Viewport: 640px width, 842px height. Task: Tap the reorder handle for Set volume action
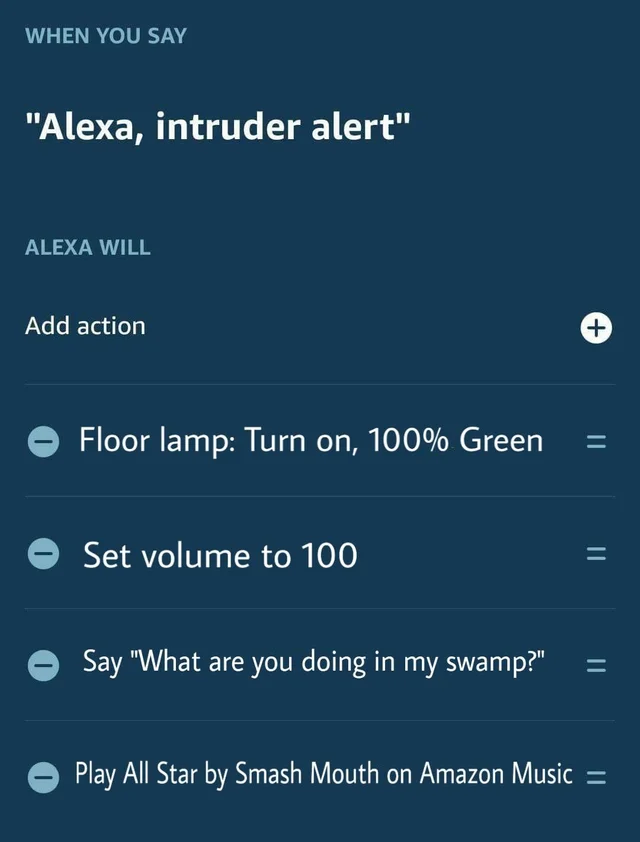(596, 554)
